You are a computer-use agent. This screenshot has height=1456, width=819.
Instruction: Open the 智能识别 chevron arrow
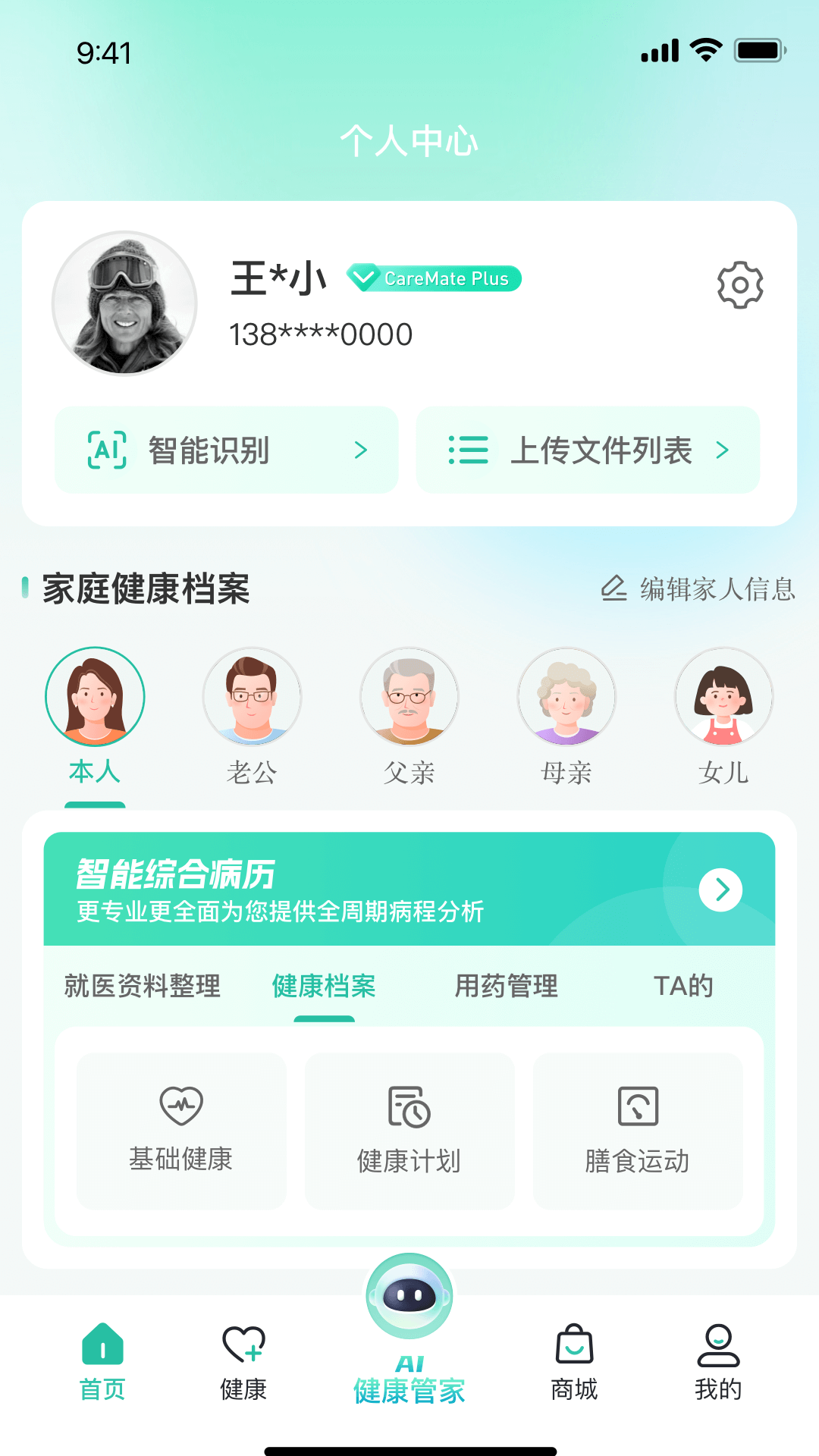pyautogui.click(x=362, y=449)
